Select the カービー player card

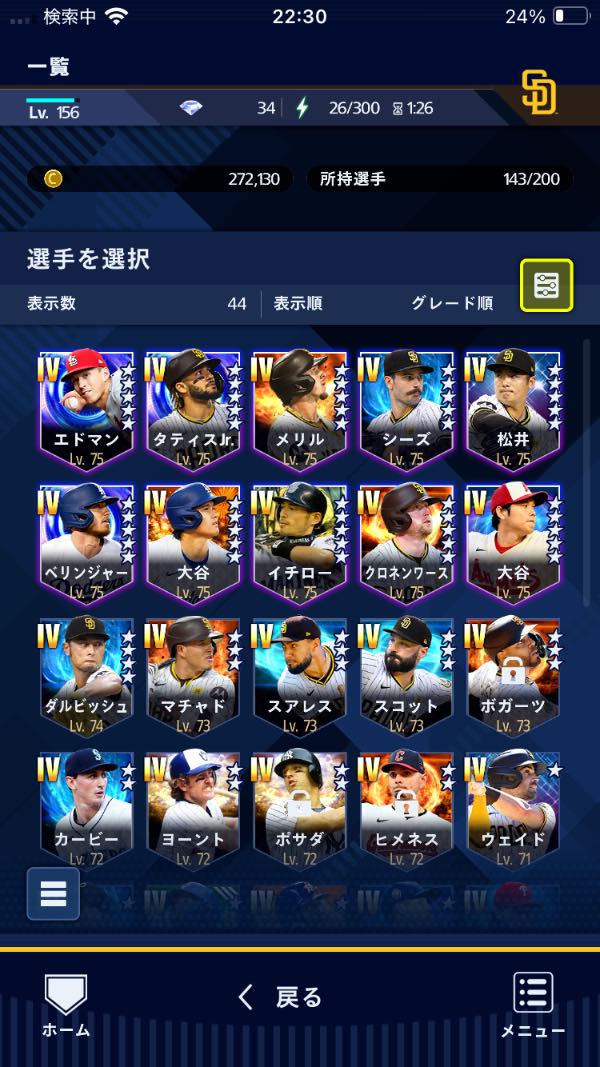click(x=86, y=810)
